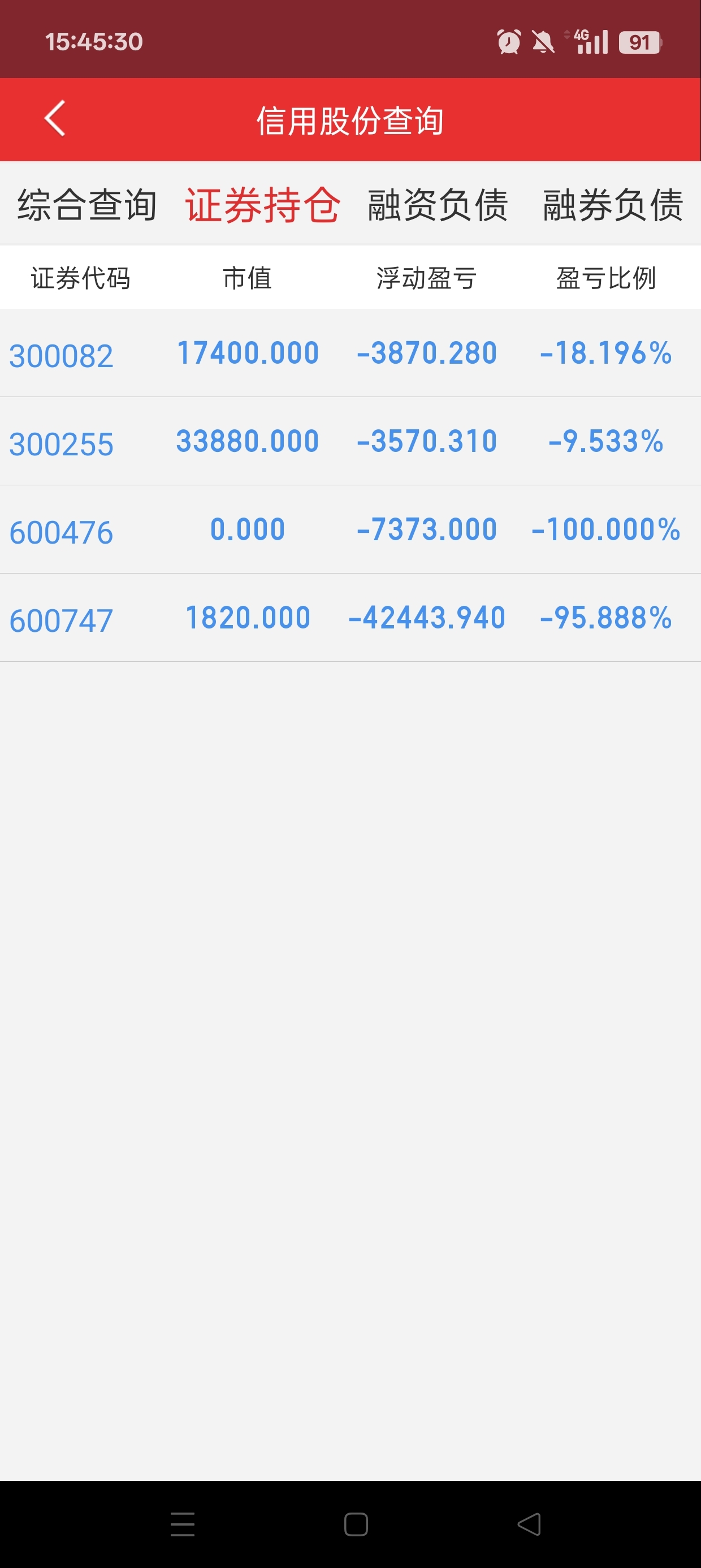Open the recent apps menu
The height and width of the screenshot is (1568, 701).
click(183, 1524)
